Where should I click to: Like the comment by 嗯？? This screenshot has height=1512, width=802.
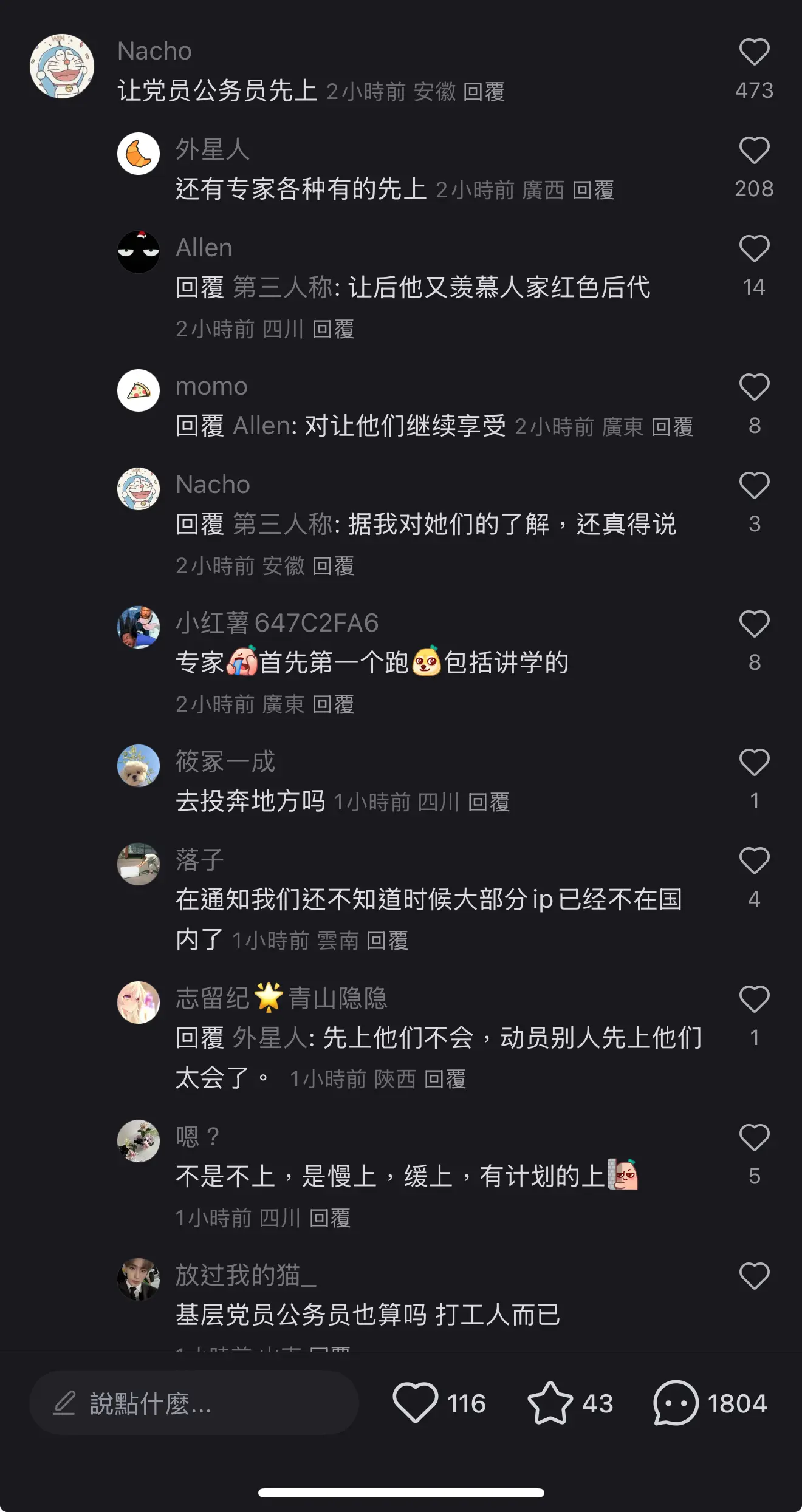tap(754, 1138)
